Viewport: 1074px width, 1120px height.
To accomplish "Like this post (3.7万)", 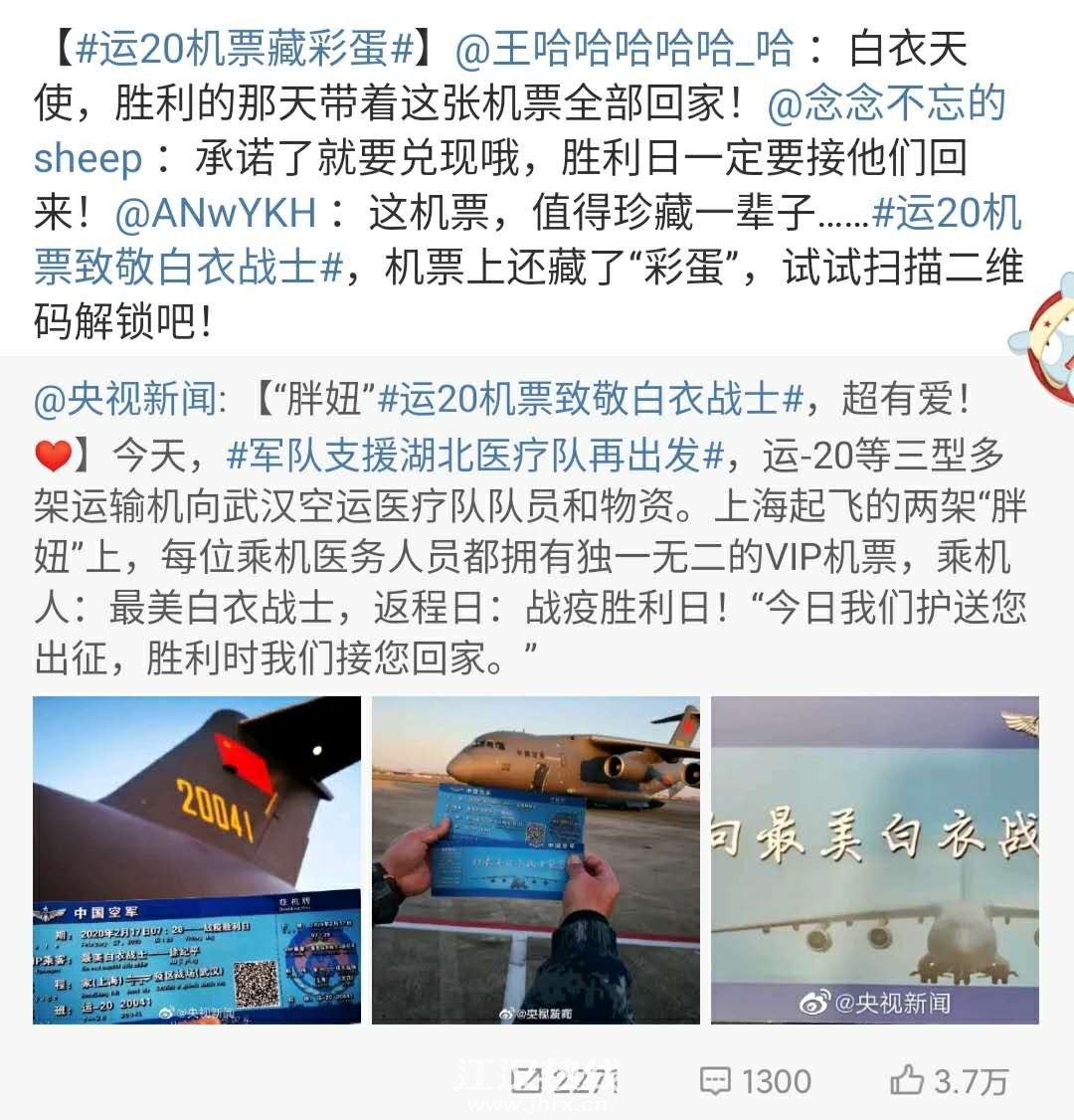I will tap(949, 1080).
